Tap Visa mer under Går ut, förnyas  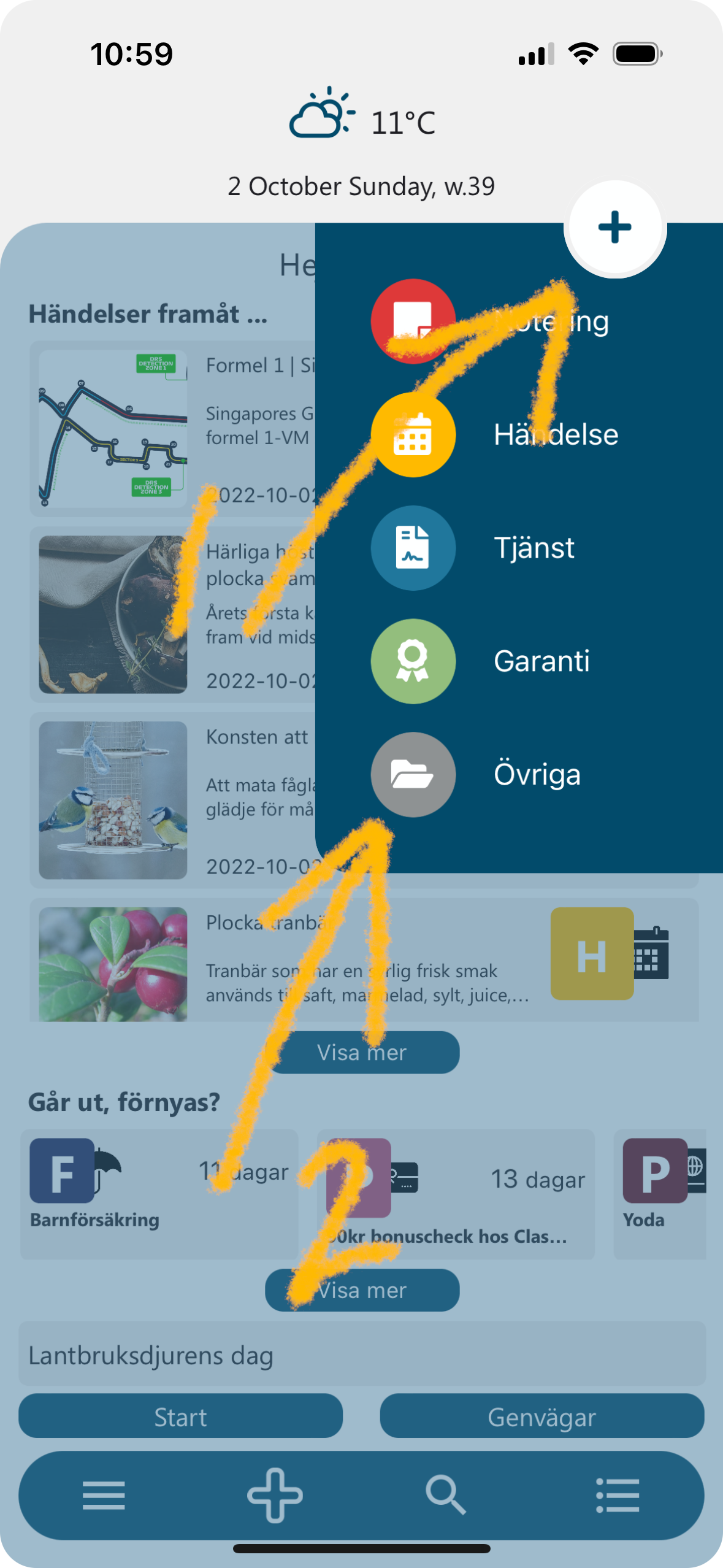pyautogui.click(x=362, y=1290)
